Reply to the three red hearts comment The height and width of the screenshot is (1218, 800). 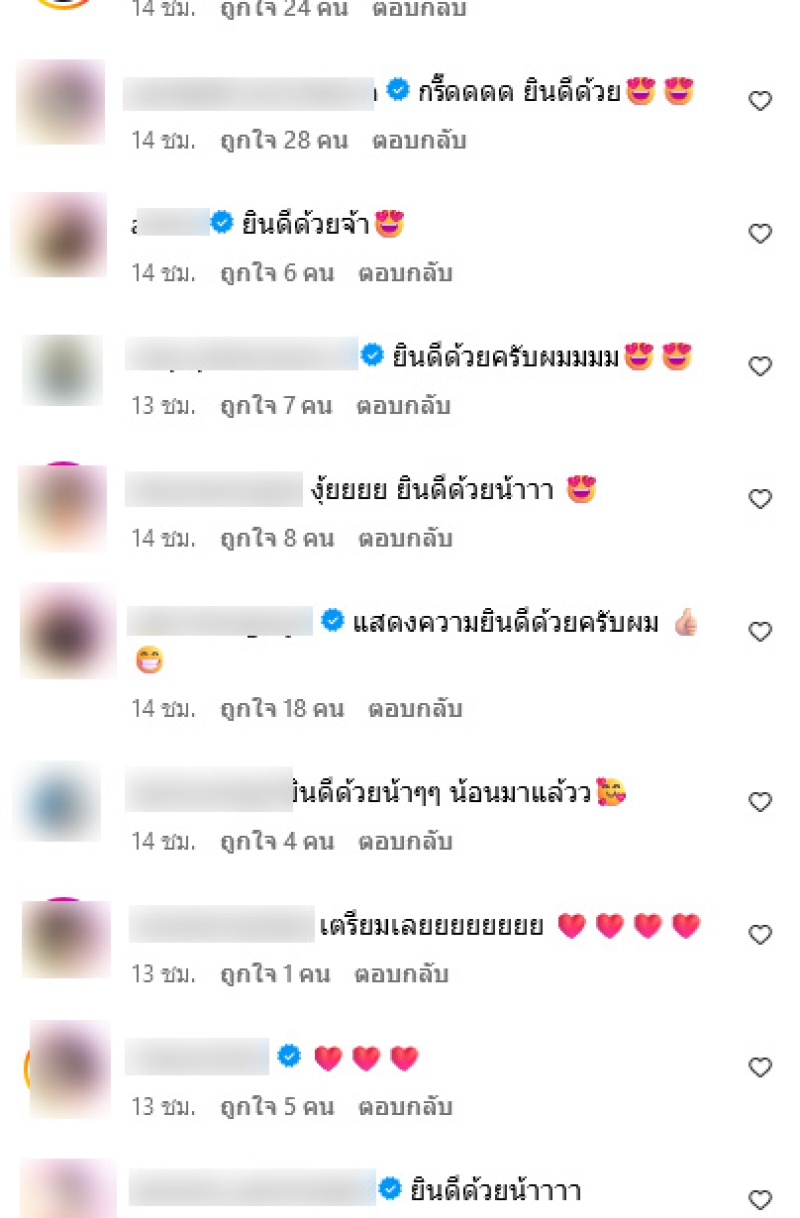click(x=405, y=1107)
